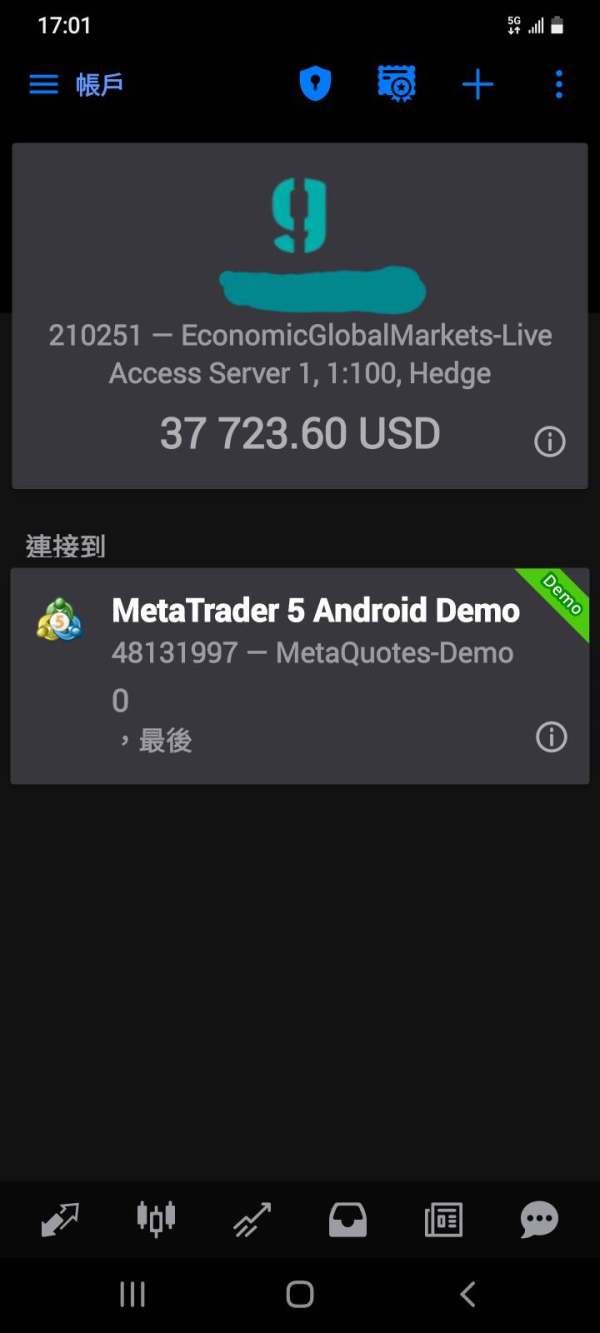Add a new account with plus icon
The image size is (600, 1333).
click(478, 85)
